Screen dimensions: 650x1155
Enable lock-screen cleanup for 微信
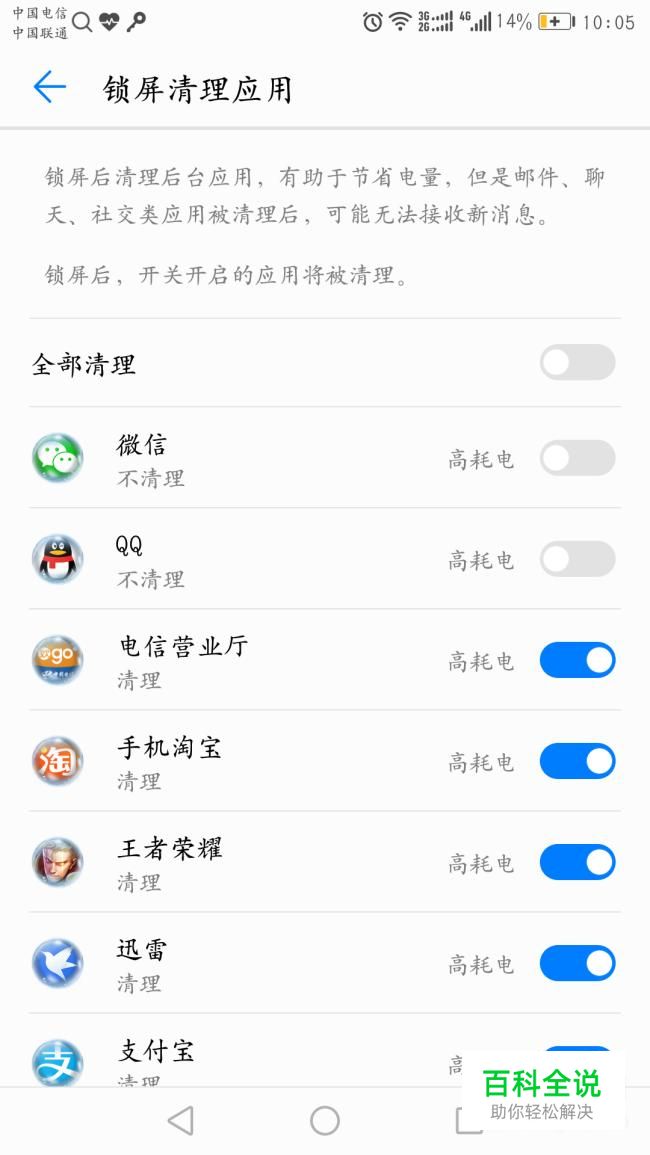point(577,458)
